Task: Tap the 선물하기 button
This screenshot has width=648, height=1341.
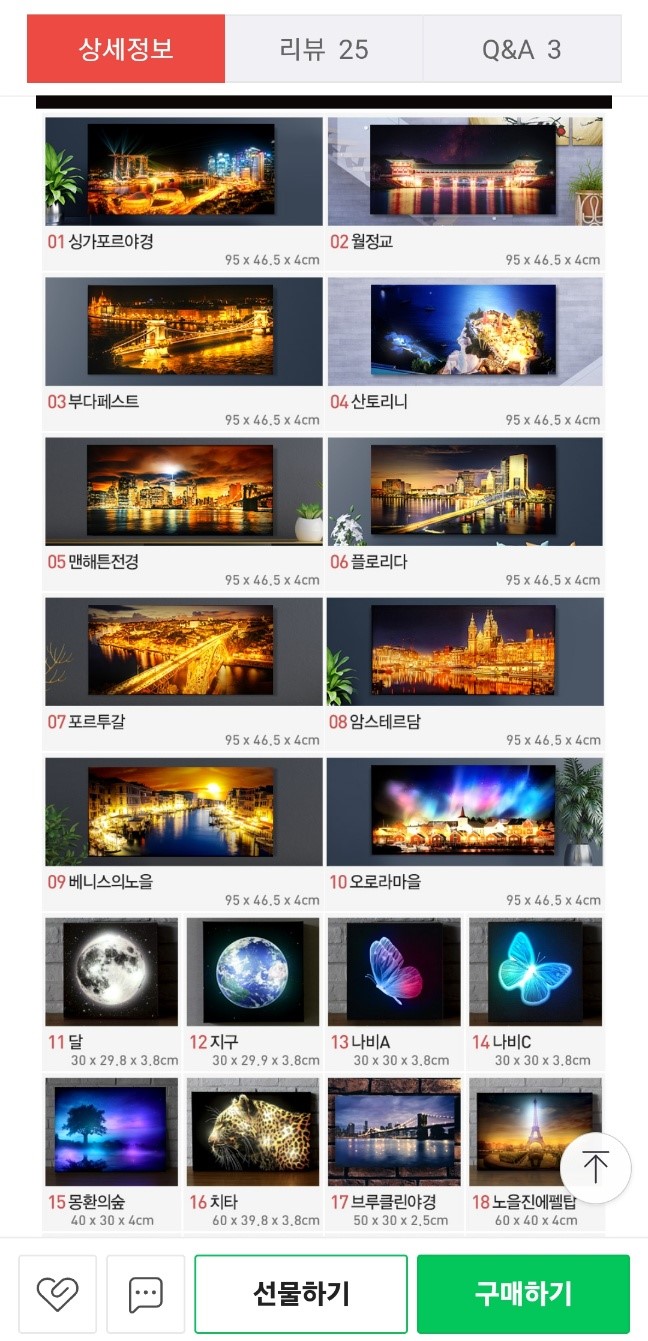Action: click(x=301, y=1294)
